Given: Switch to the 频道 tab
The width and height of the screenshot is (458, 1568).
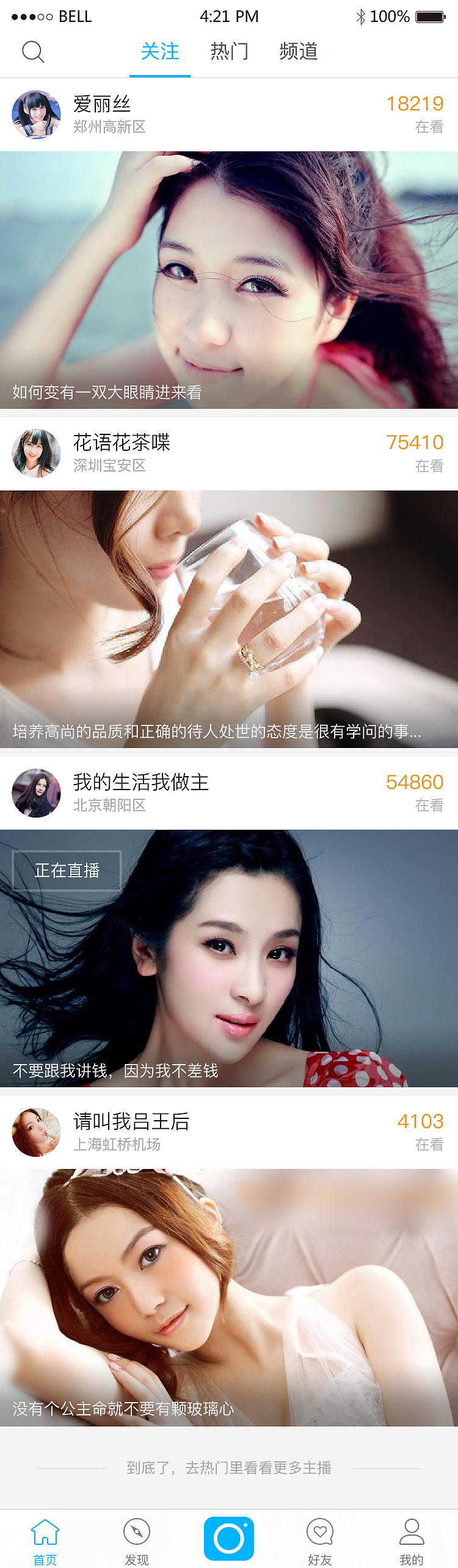Looking at the screenshot, I should coord(299,52).
